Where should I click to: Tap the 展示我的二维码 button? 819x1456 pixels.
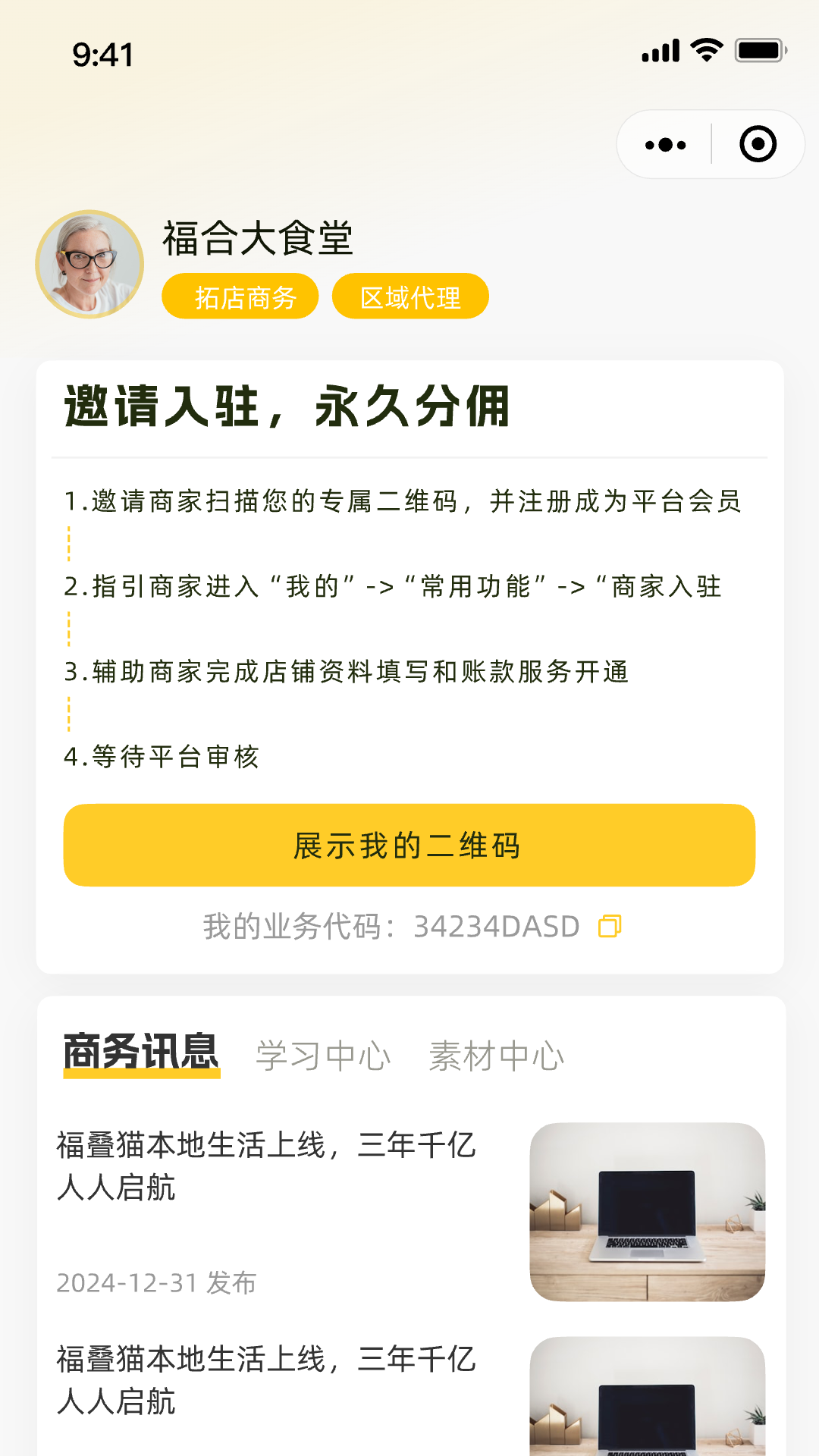tap(409, 845)
